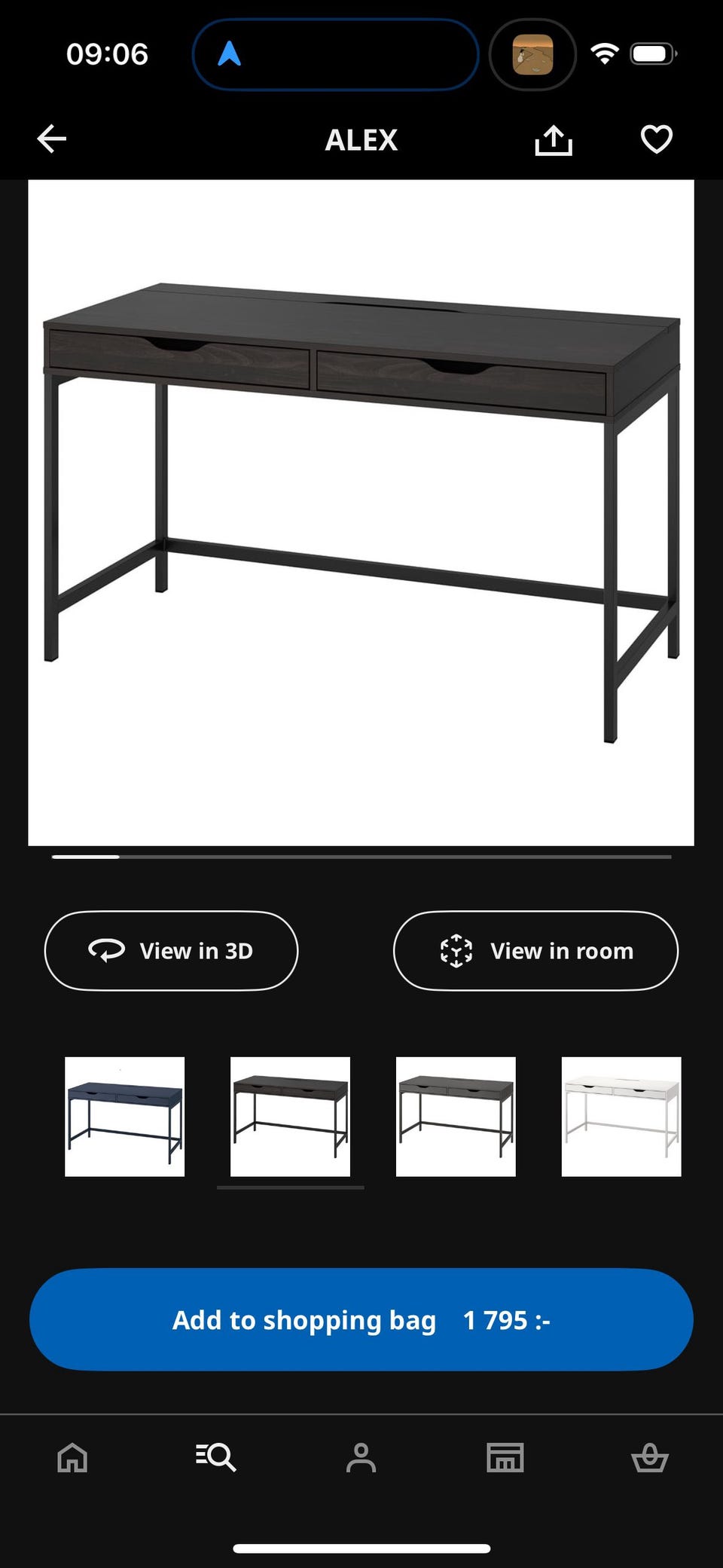Select the grey desk color variant
Screen dimensions: 723x1568
[456, 1117]
